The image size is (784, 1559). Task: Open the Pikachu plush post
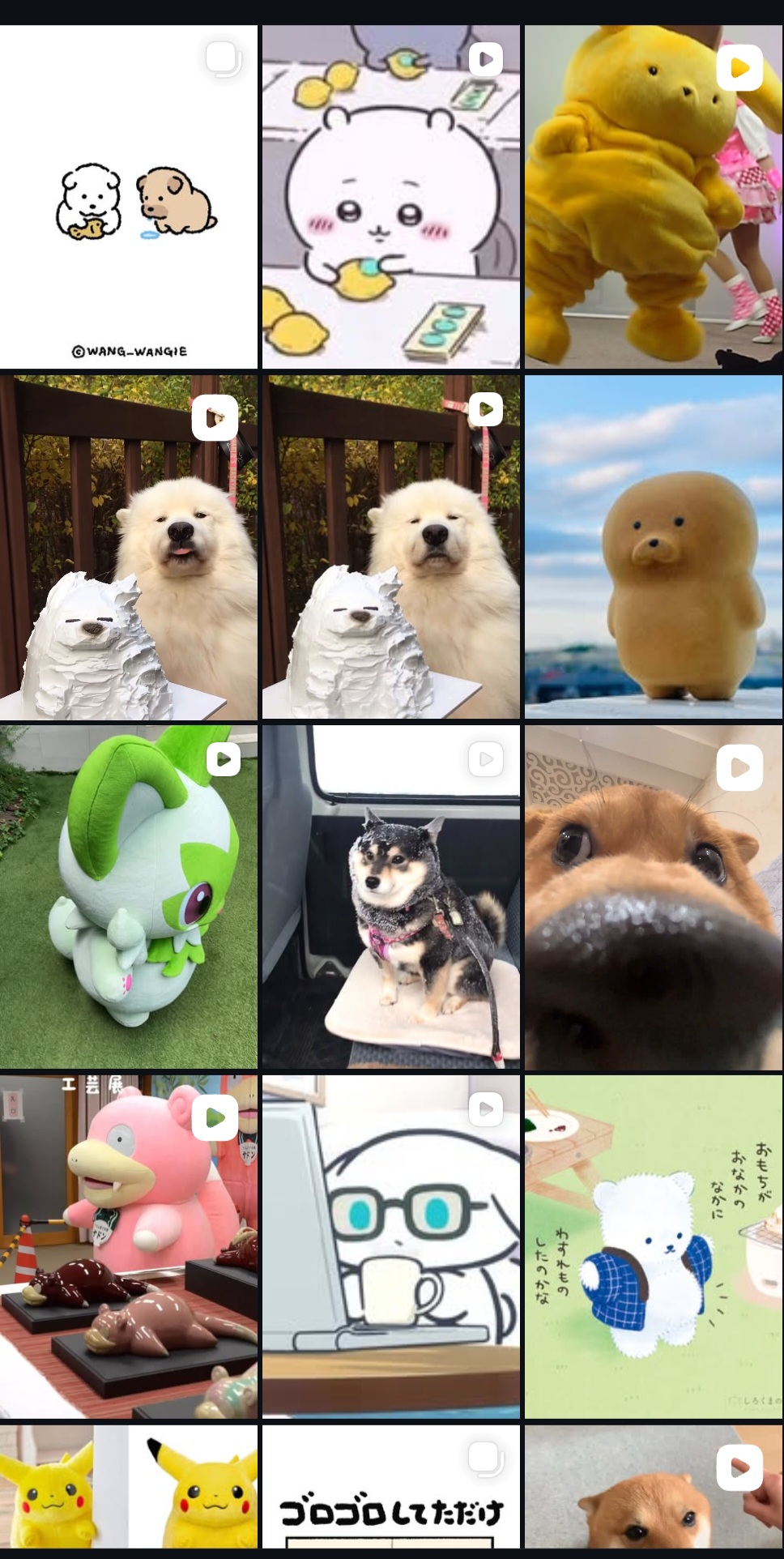(129, 1487)
